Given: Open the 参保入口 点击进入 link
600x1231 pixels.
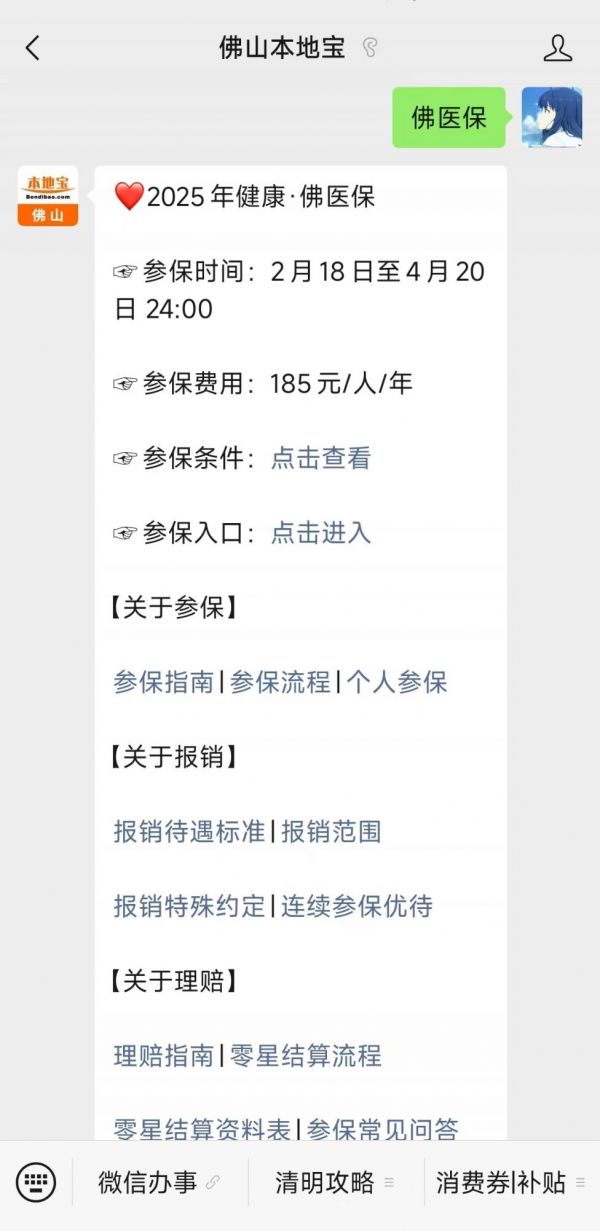Looking at the screenshot, I should [321, 533].
